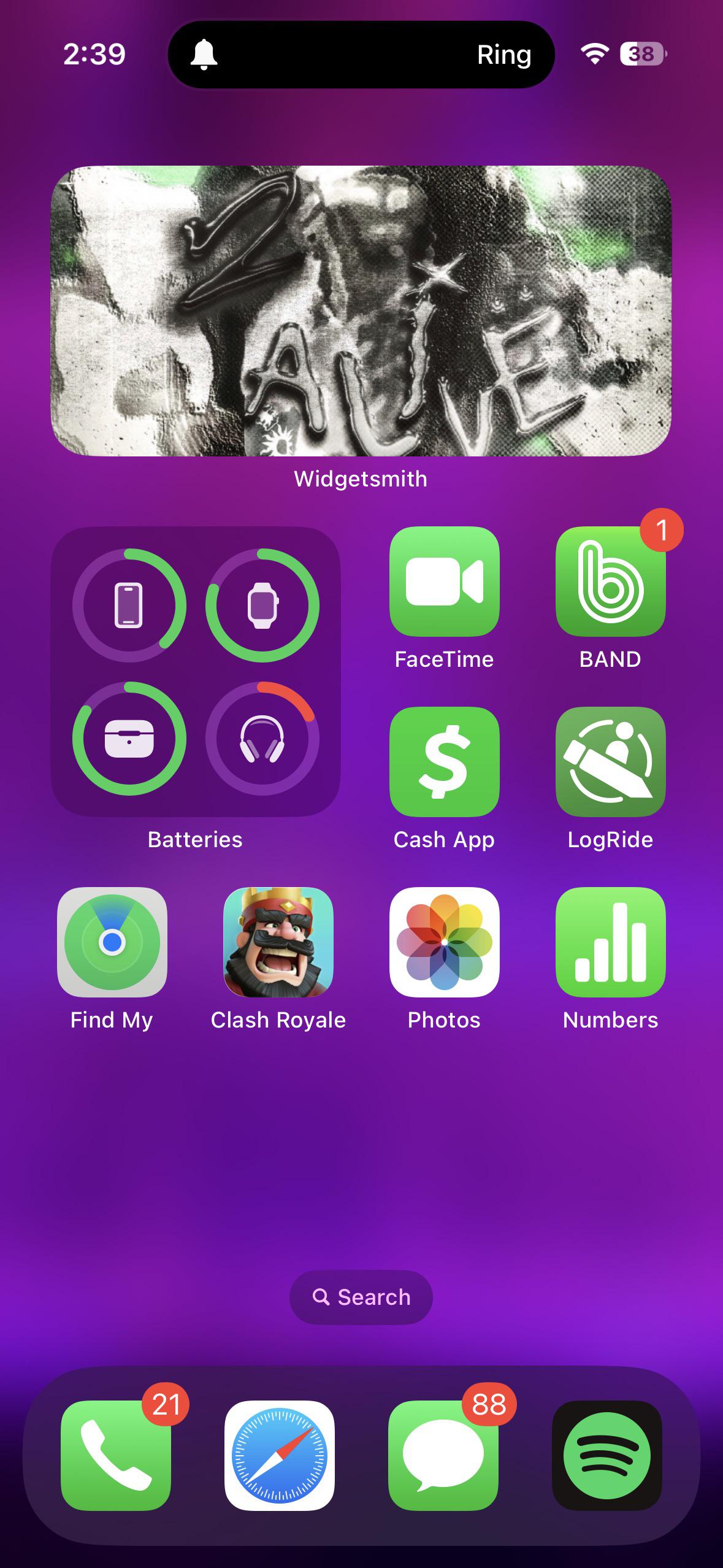The image size is (723, 1568).
Task: Launch FaceTime
Action: point(444,582)
